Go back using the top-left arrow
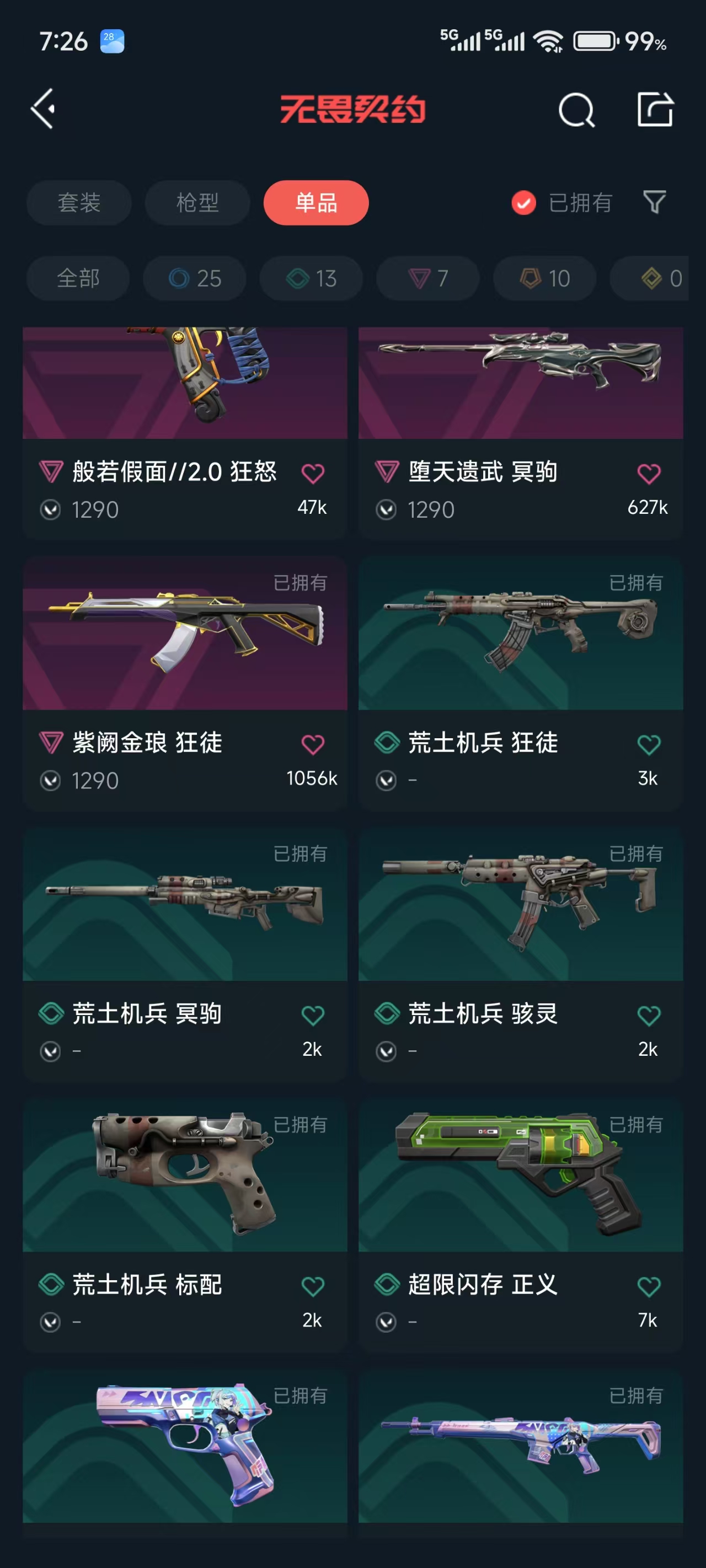This screenshot has width=706, height=1568. [43, 109]
